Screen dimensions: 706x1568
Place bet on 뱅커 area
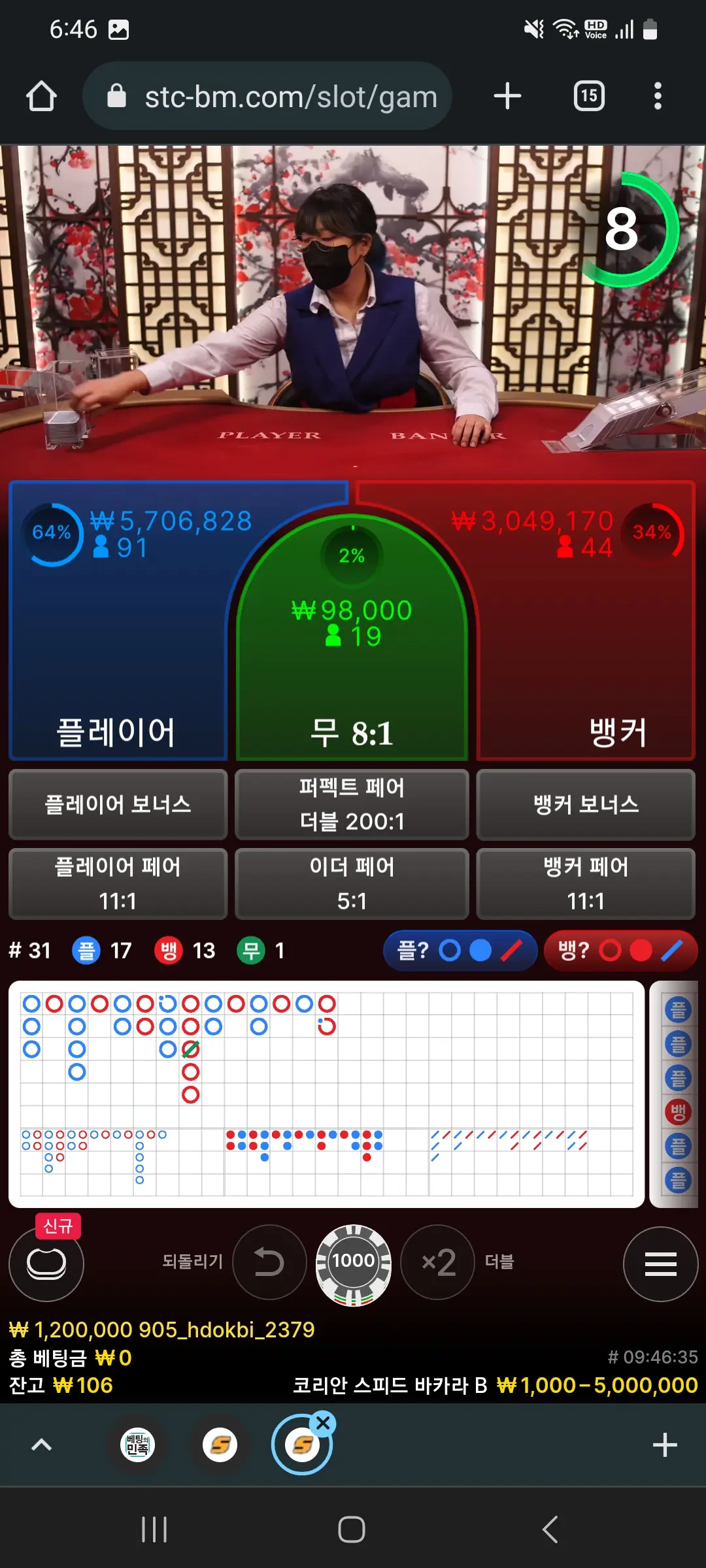586,621
